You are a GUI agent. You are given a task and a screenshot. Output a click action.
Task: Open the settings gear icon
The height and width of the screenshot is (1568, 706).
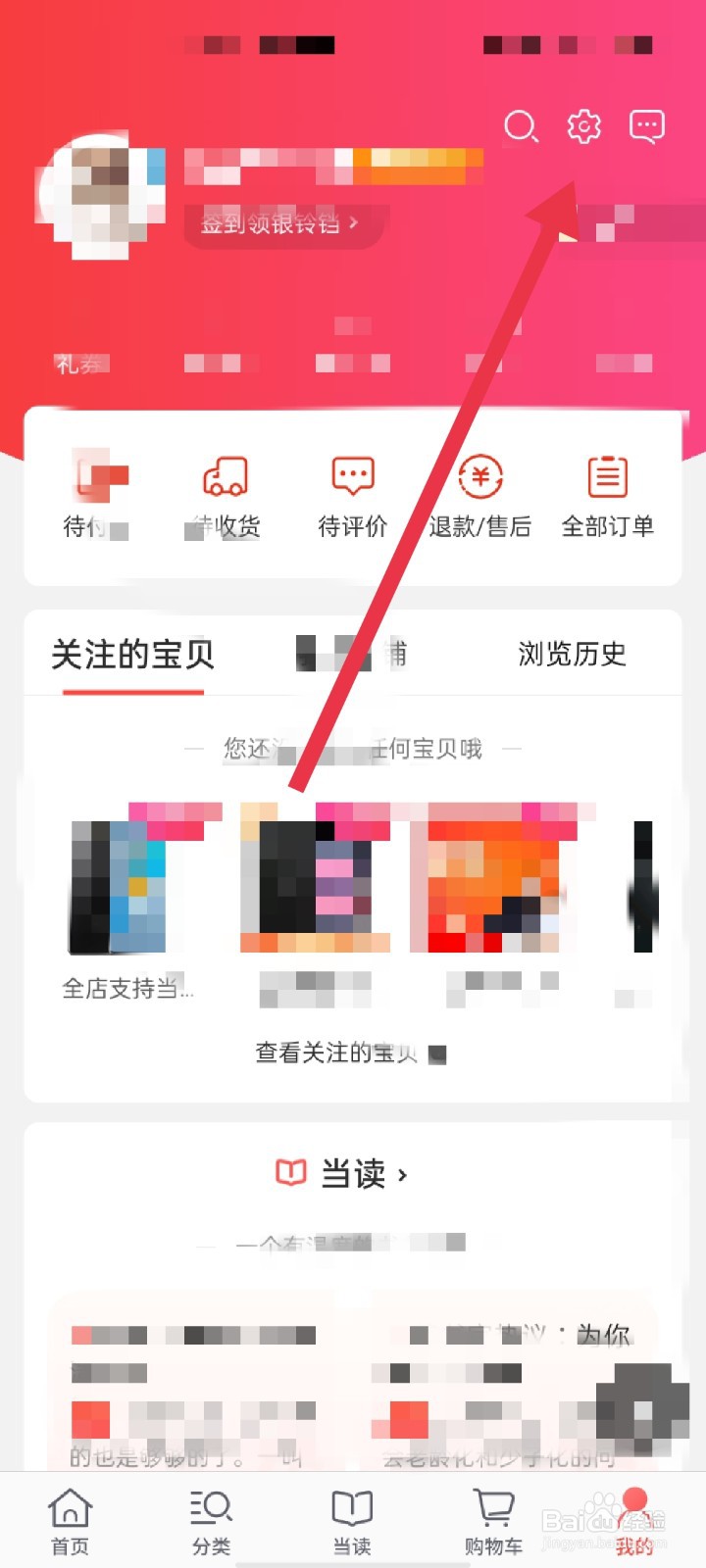583,126
